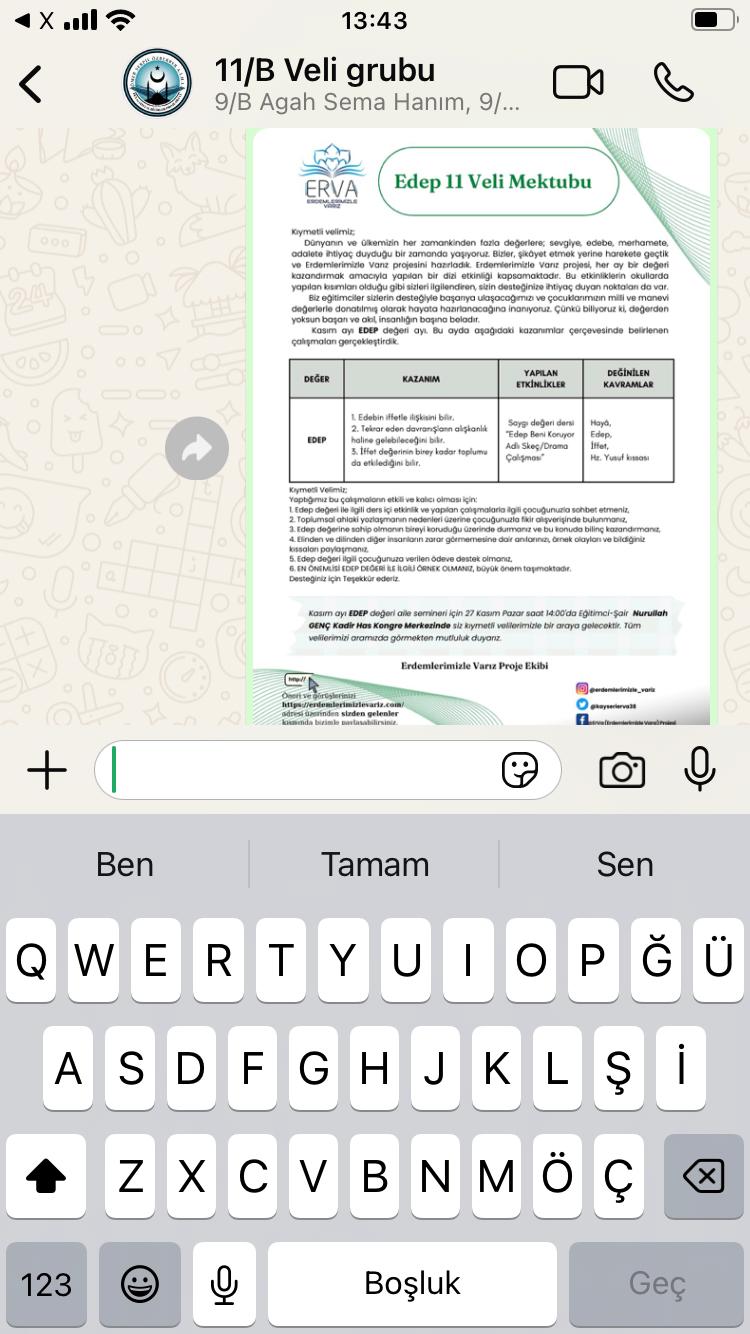Open 11/B Veli grubu group info
750x1334 pixels.
tap(325, 83)
